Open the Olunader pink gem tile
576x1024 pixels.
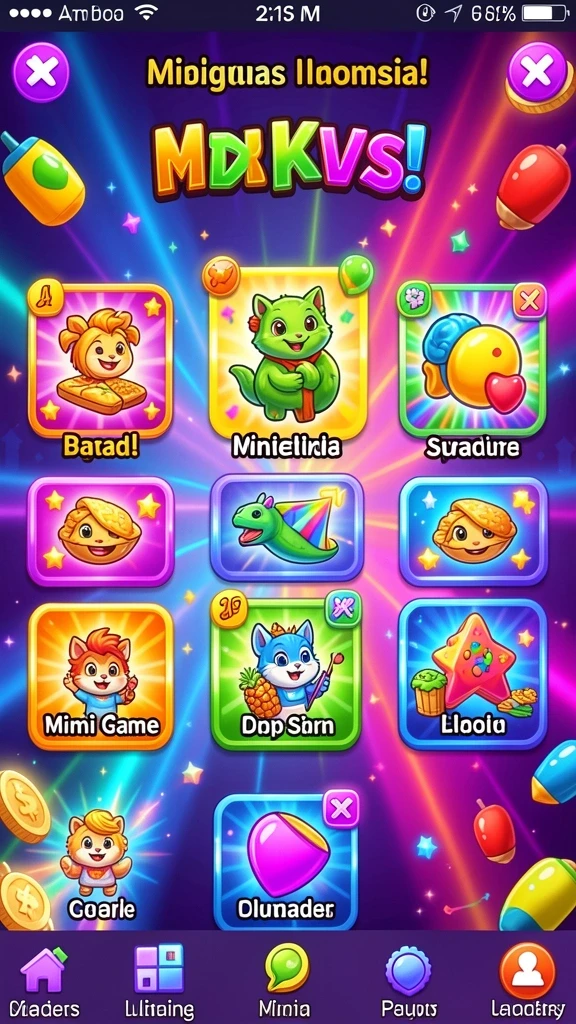tap(287, 862)
